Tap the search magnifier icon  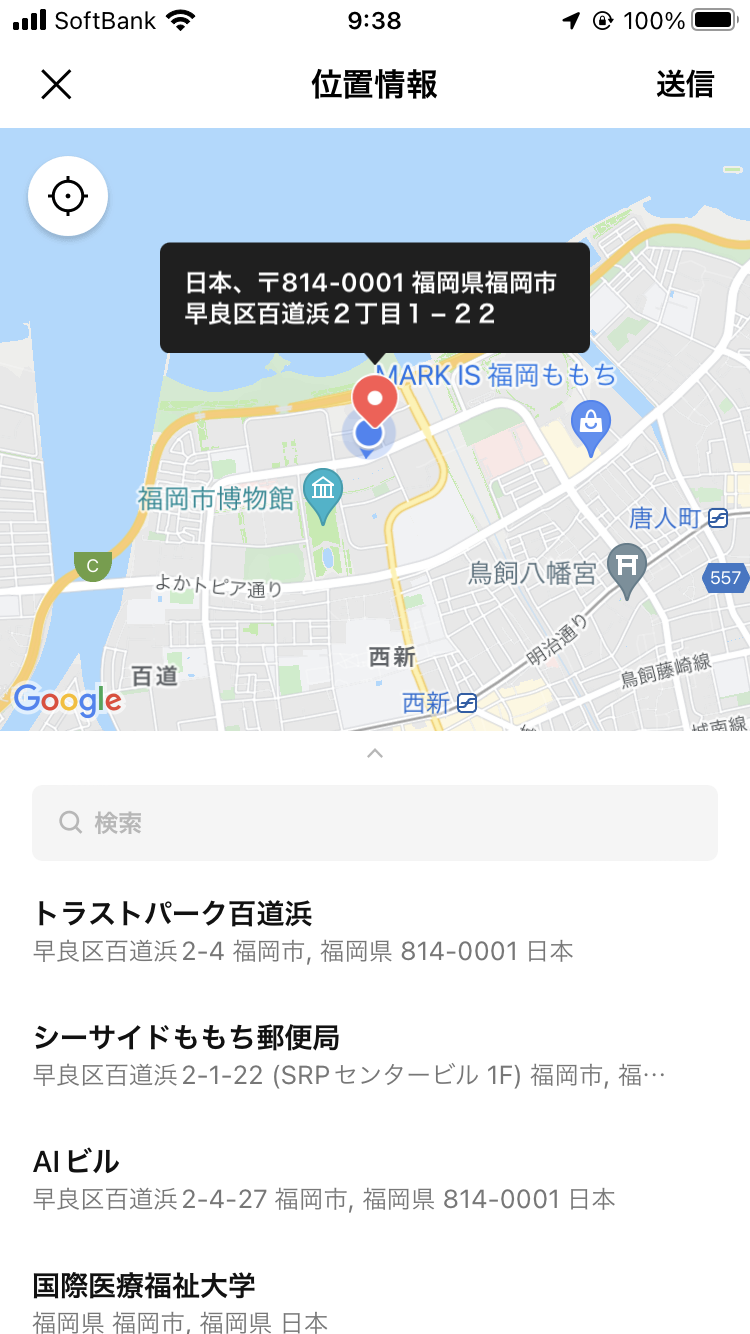[x=69, y=822]
